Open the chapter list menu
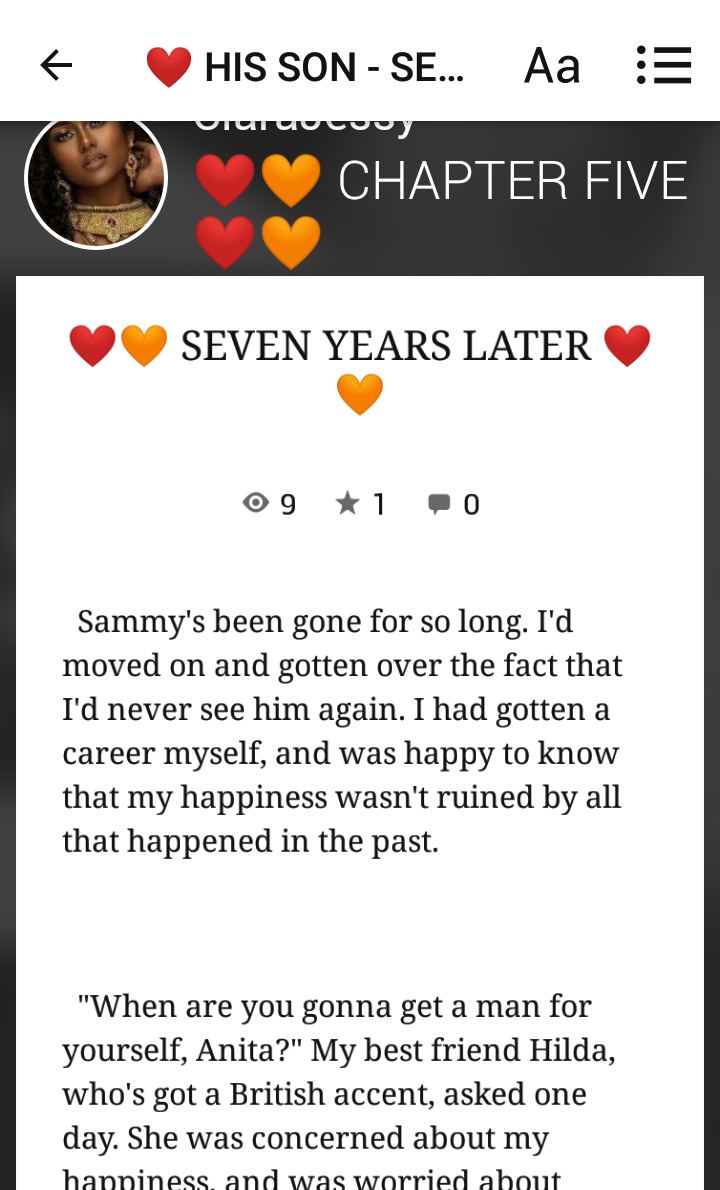The width and height of the screenshot is (720, 1190). pos(664,66)
